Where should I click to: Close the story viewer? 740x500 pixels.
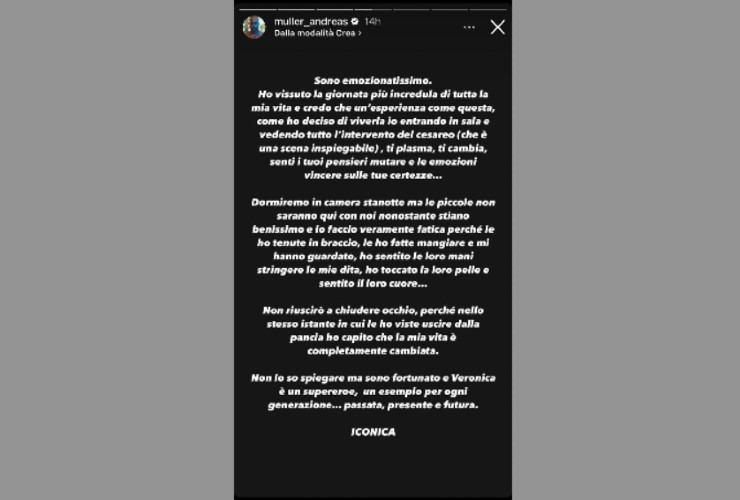(x=497, y=27)
